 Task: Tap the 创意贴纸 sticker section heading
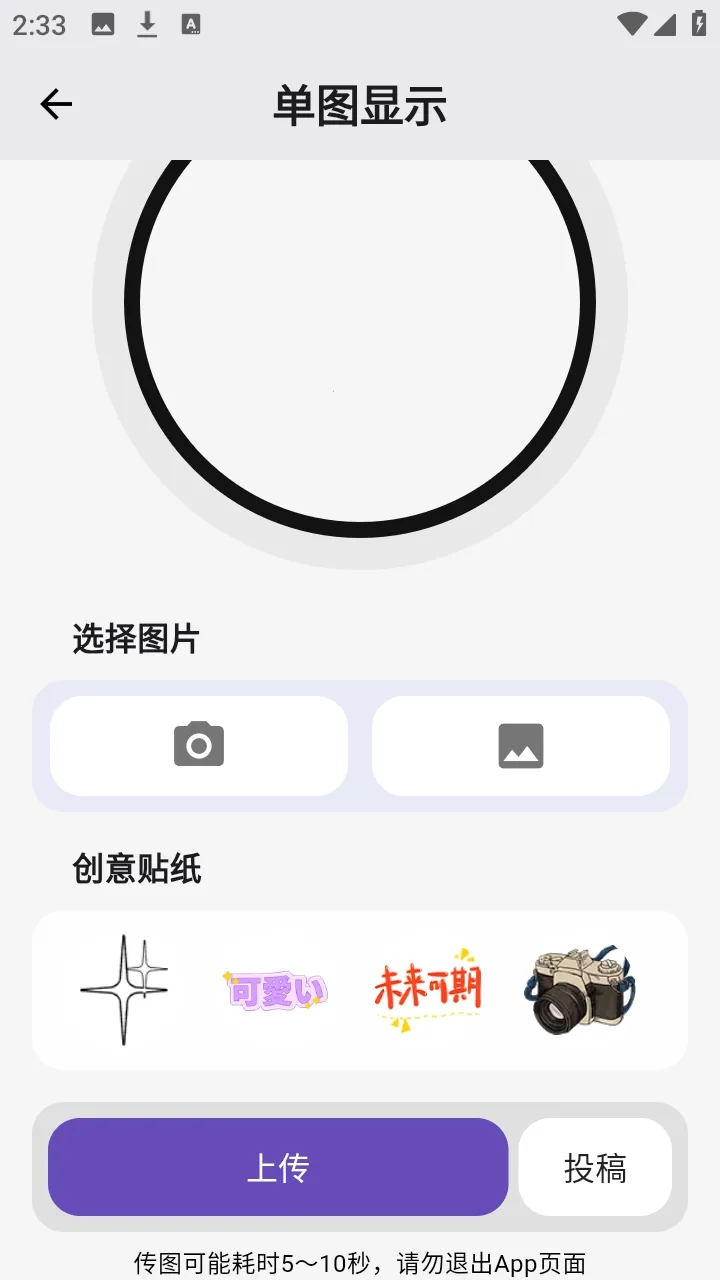tap(137, 869)
